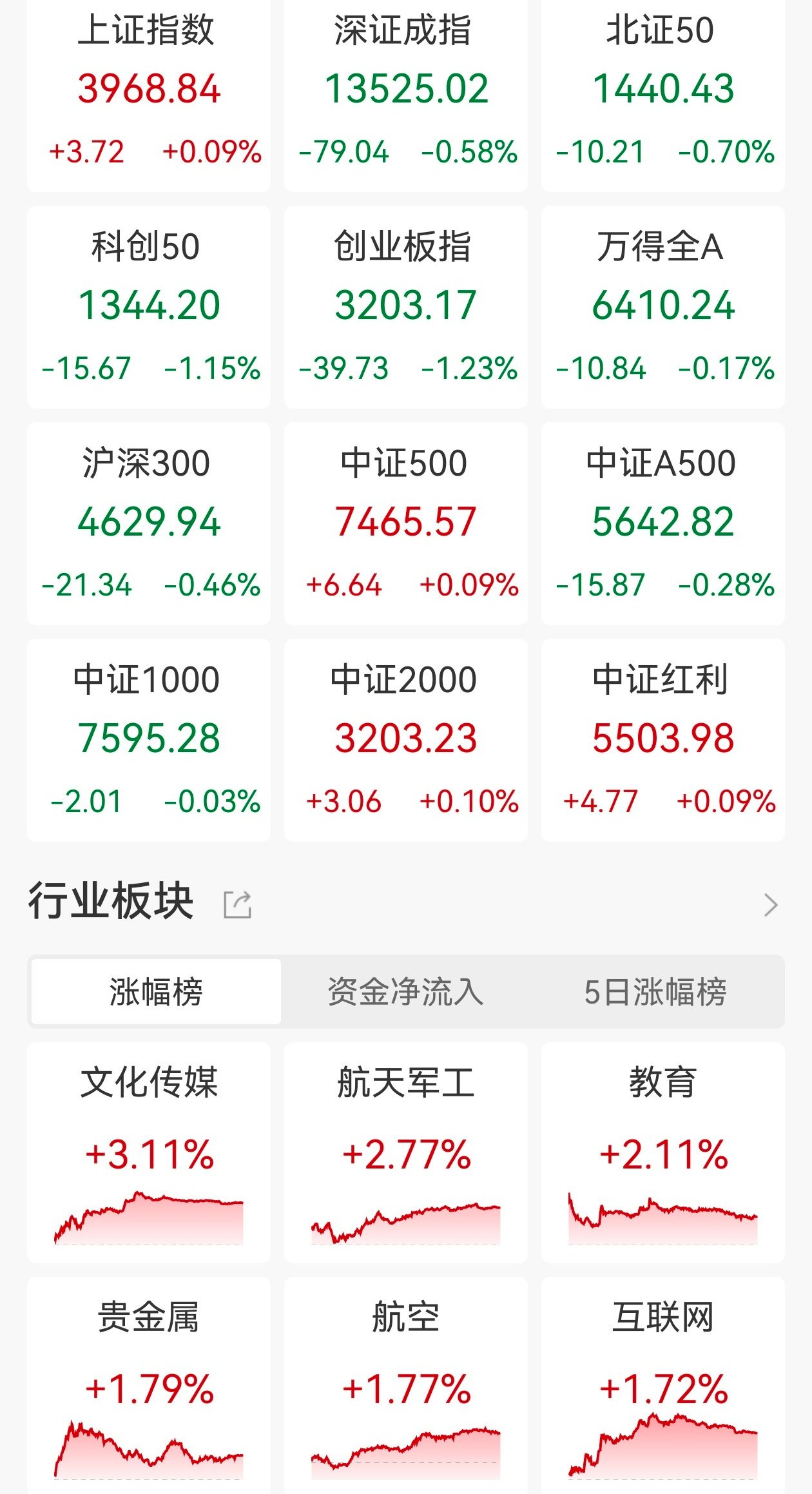Open the 万得全A index card
The height and width of the screenshot is (1494, 812).
tap(662, 307)
